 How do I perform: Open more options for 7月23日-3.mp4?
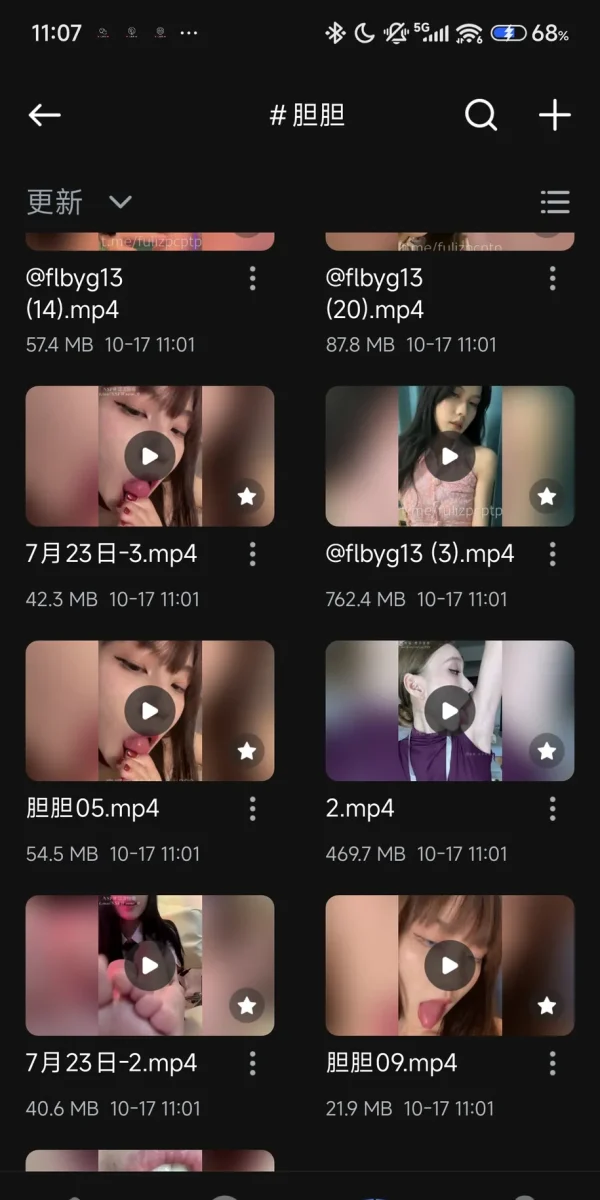click(252, 553)
